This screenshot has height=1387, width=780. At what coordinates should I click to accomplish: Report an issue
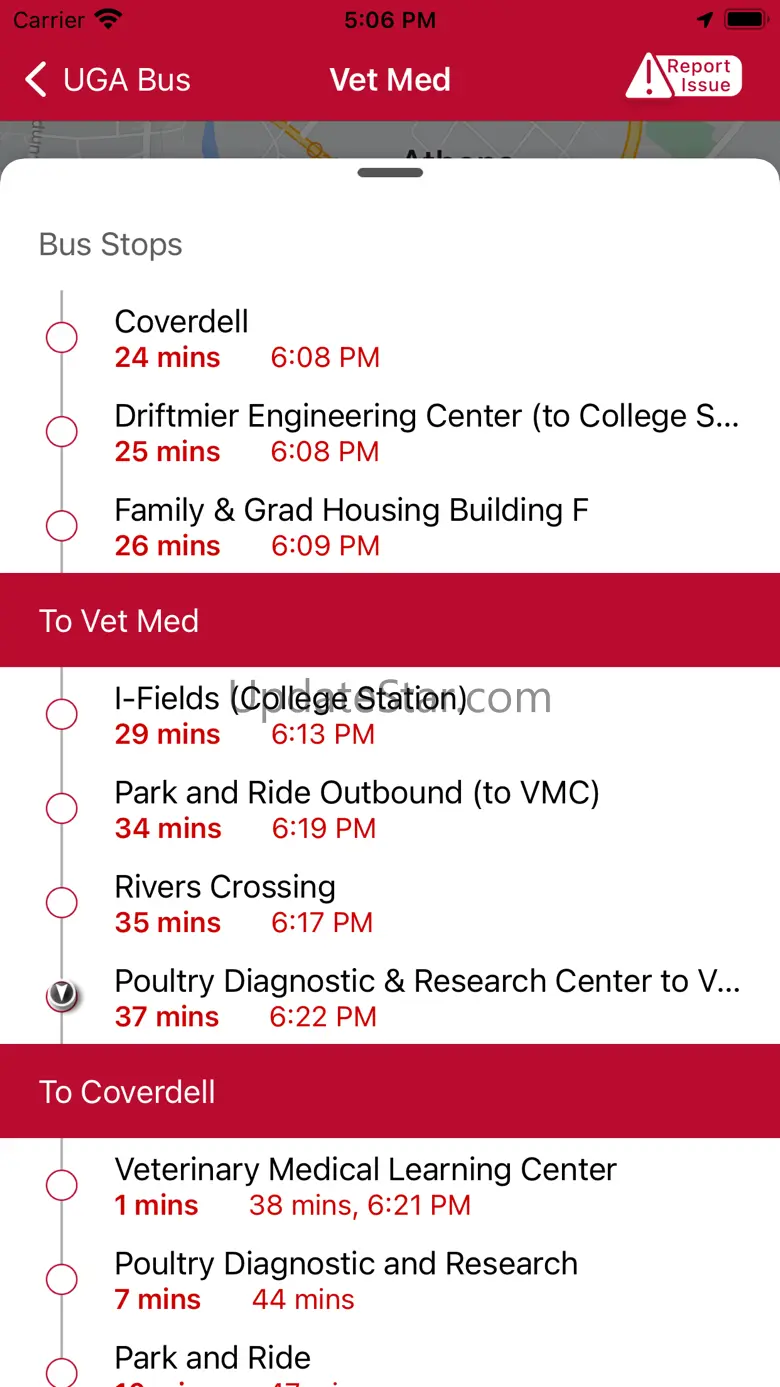[x=684, y=77]
